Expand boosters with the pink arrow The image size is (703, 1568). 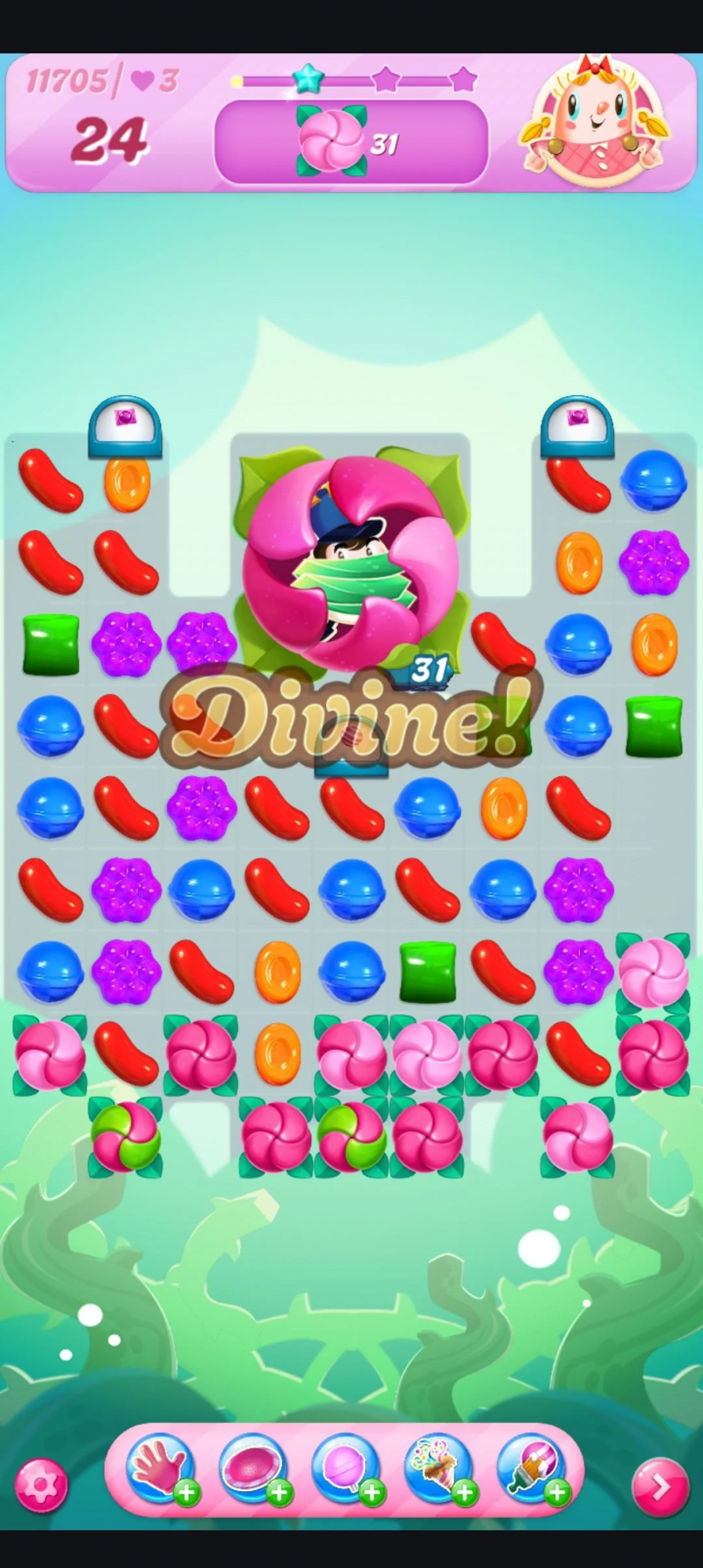tap(660, 1486)
